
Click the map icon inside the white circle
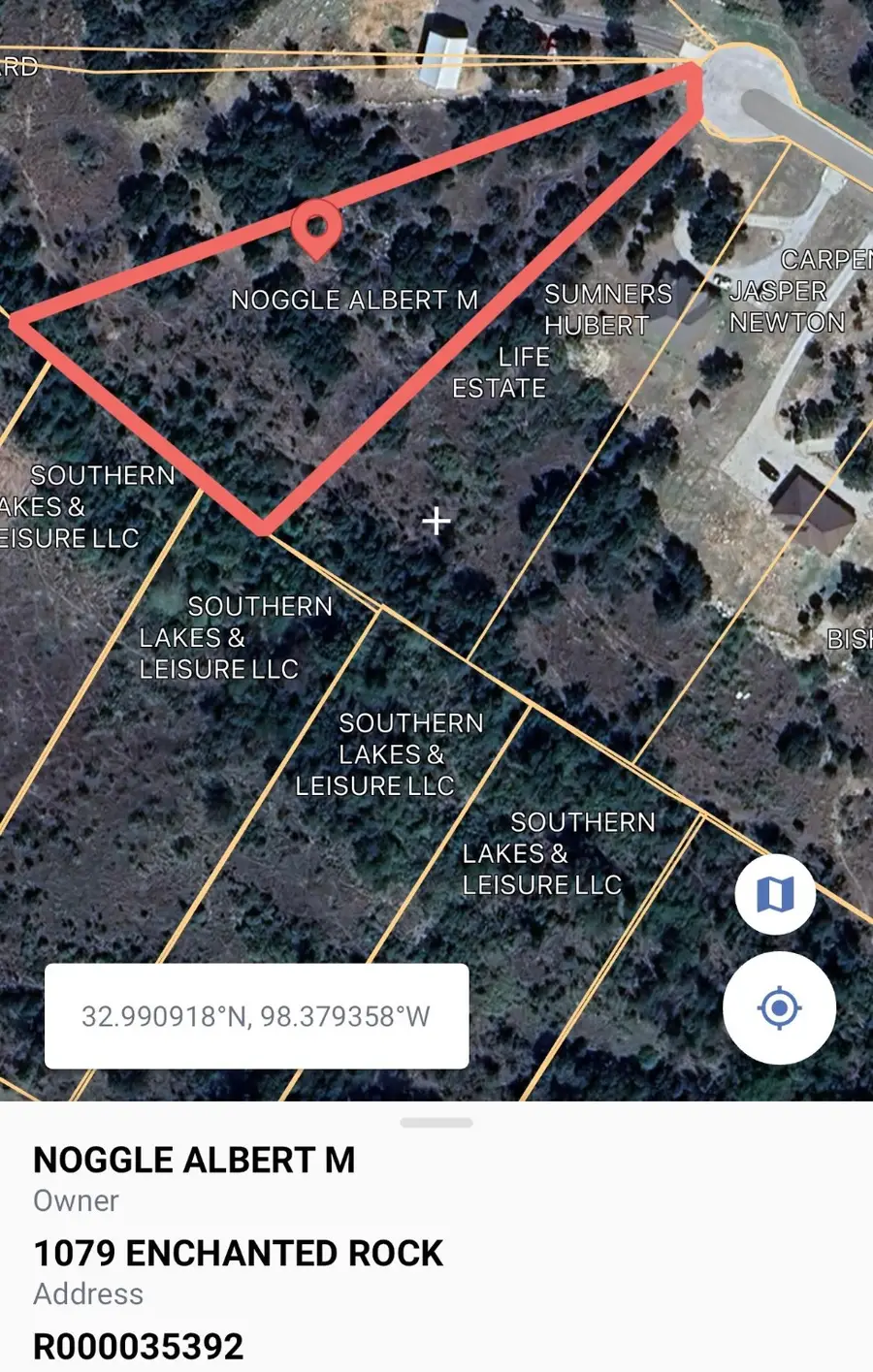click(774, 893)
